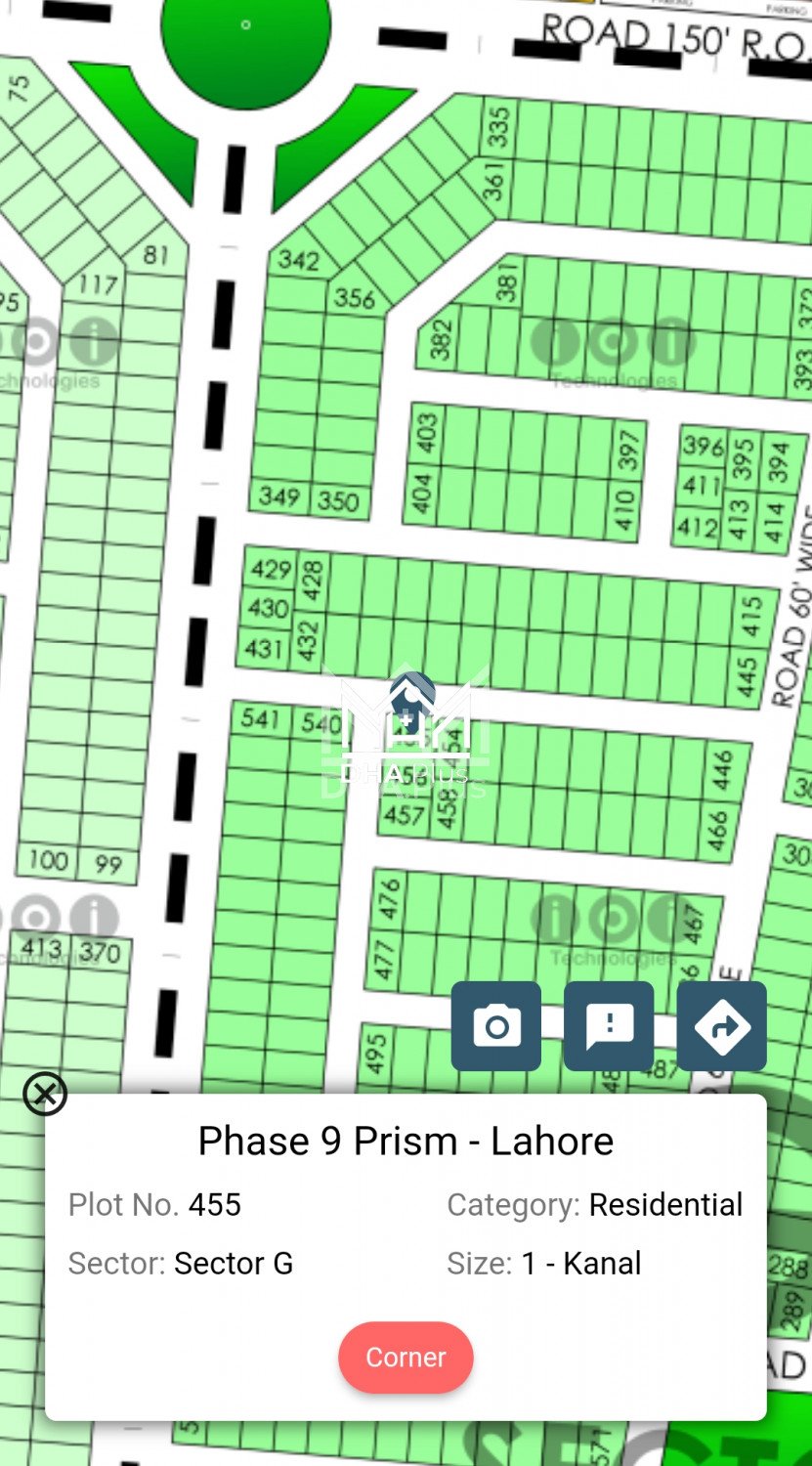This screenshot has width=812, height=1466.
Task: Tap the camera icon button
Action: click(x=496, y=1026)
